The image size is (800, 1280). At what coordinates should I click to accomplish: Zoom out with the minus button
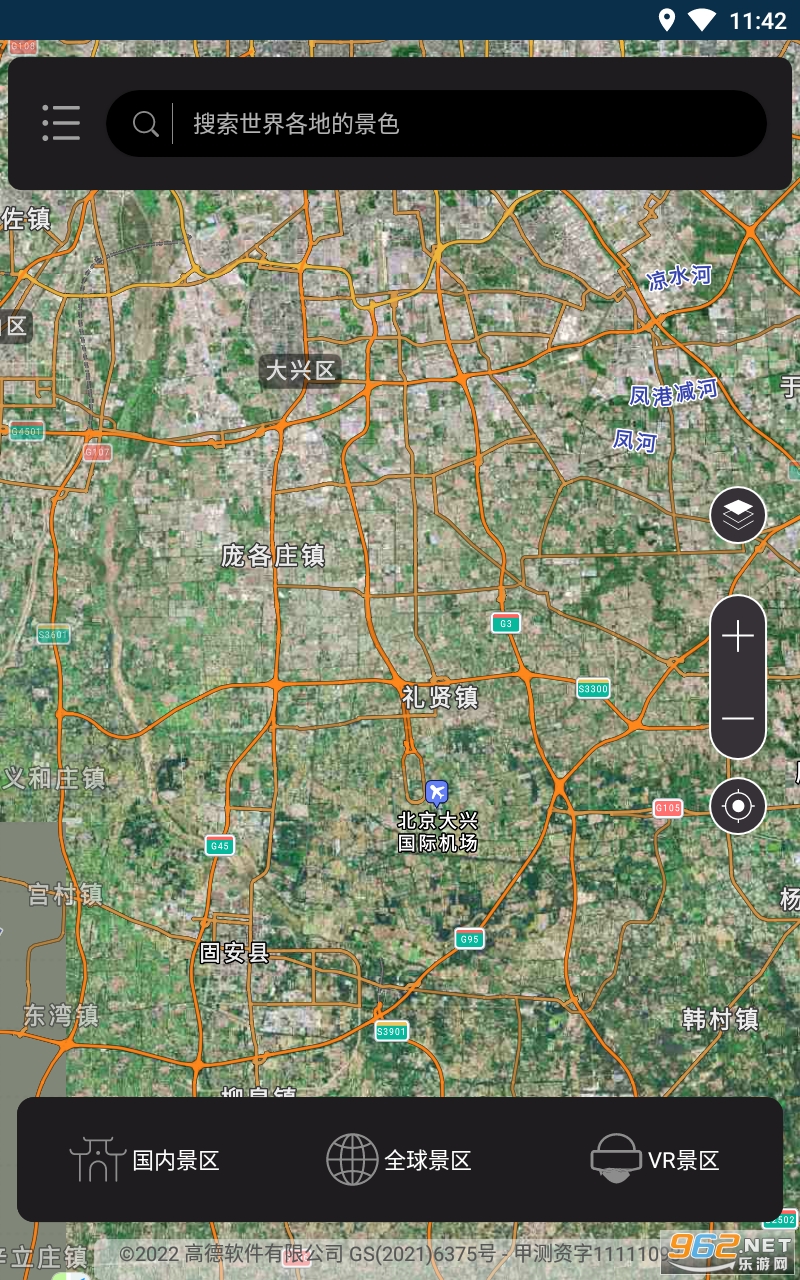click(738, 719)
